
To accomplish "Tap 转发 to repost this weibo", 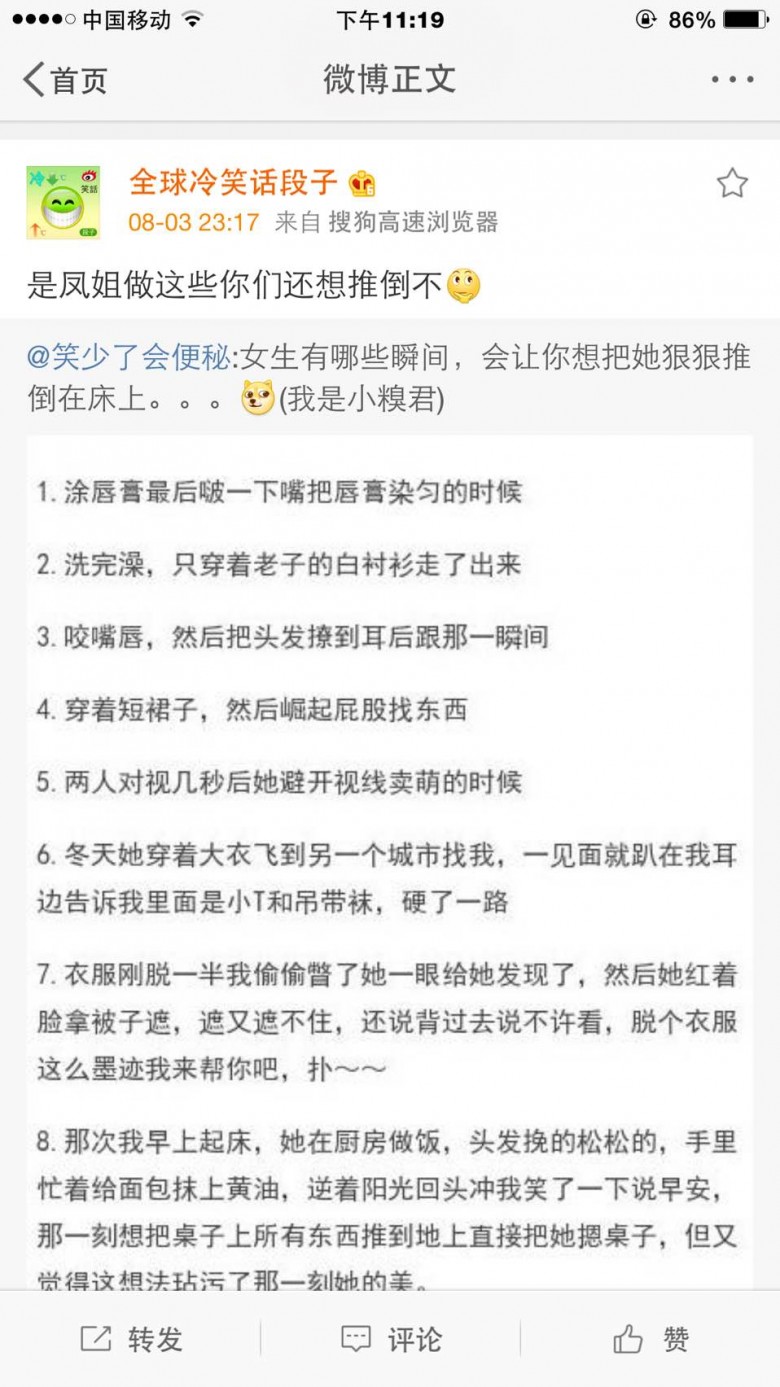I will (x=132, y=1339).
